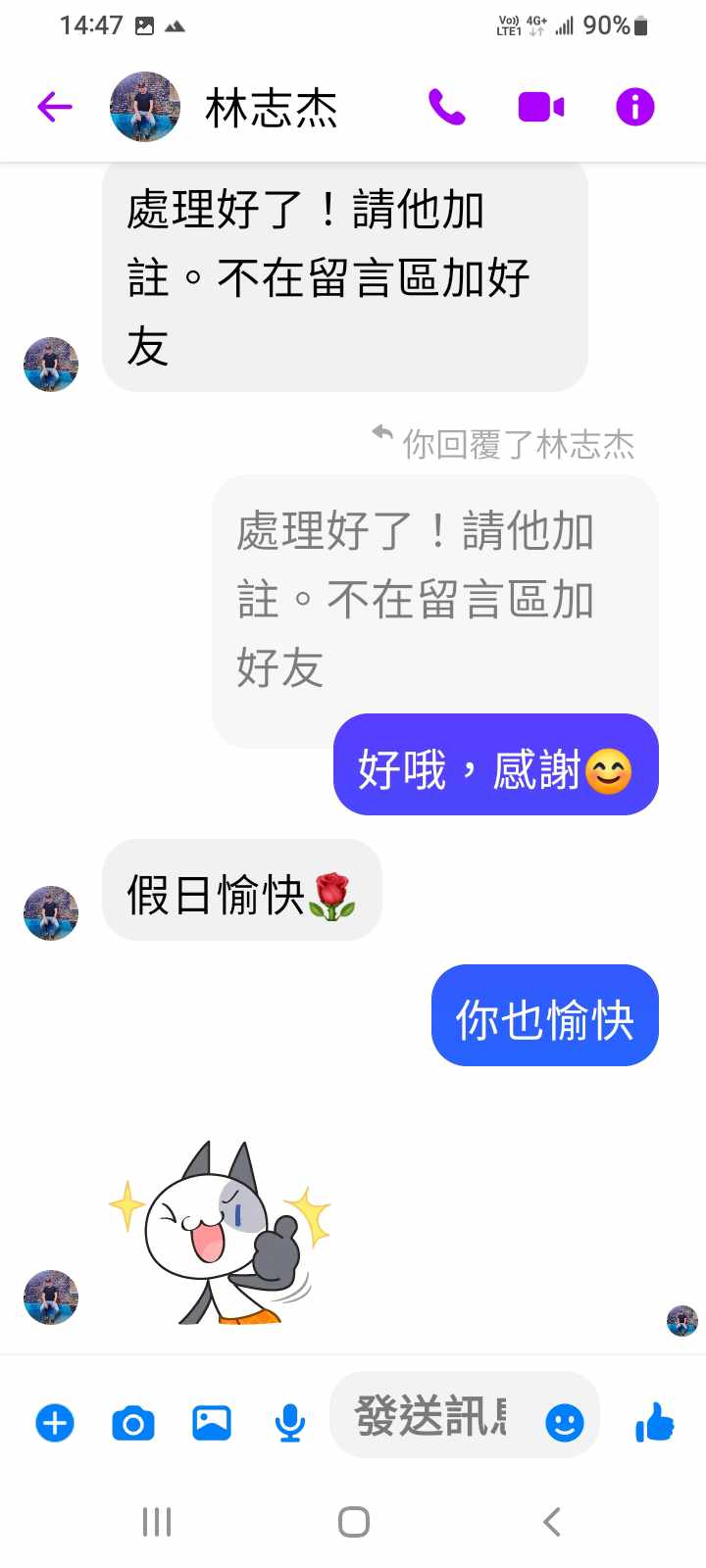Image resolution: width=706 pixels, height=1568 pixels.
Task: Open more attachment options plus icon
Action: coord(55,1422)
